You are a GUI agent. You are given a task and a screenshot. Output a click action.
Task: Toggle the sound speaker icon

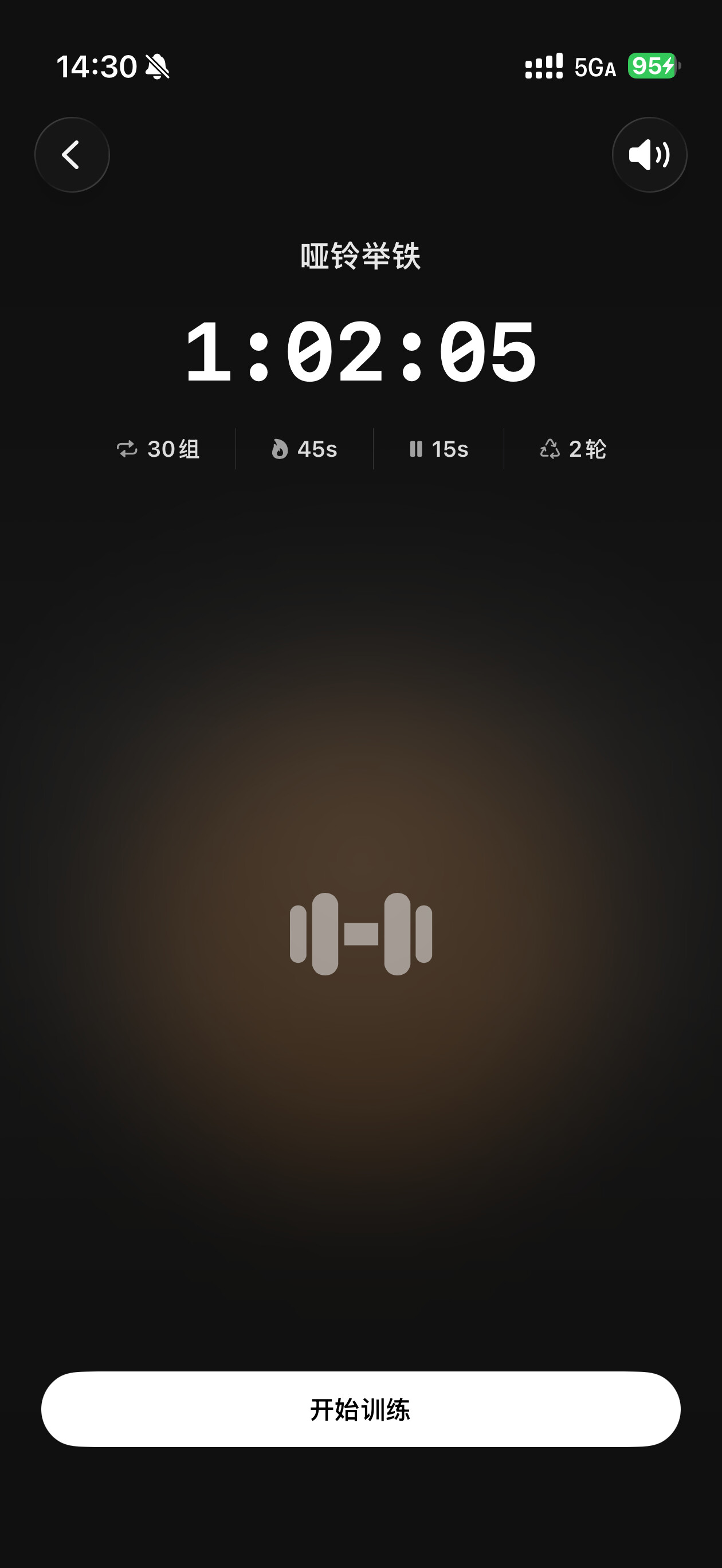pyautogui.click(x=649, y=155)
